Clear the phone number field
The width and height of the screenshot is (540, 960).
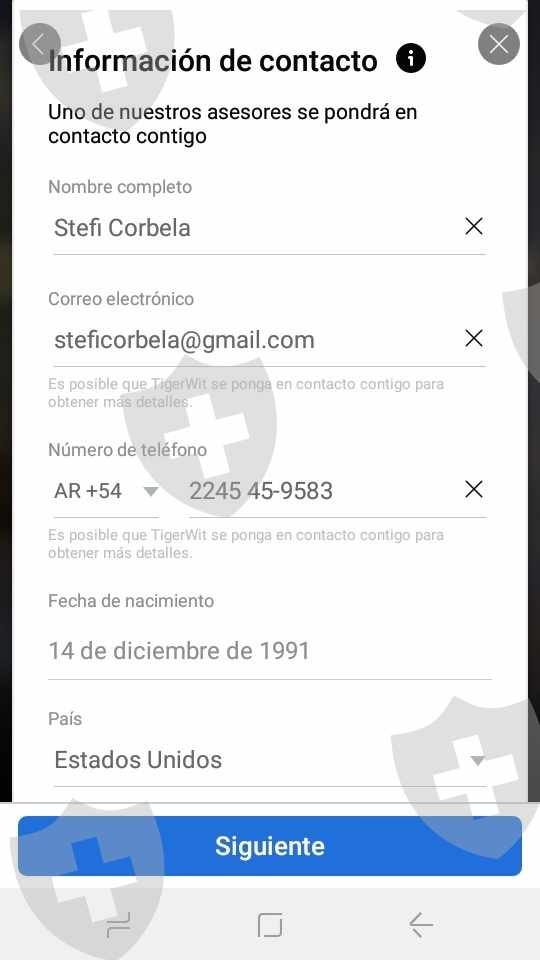[x=474, y=490]
